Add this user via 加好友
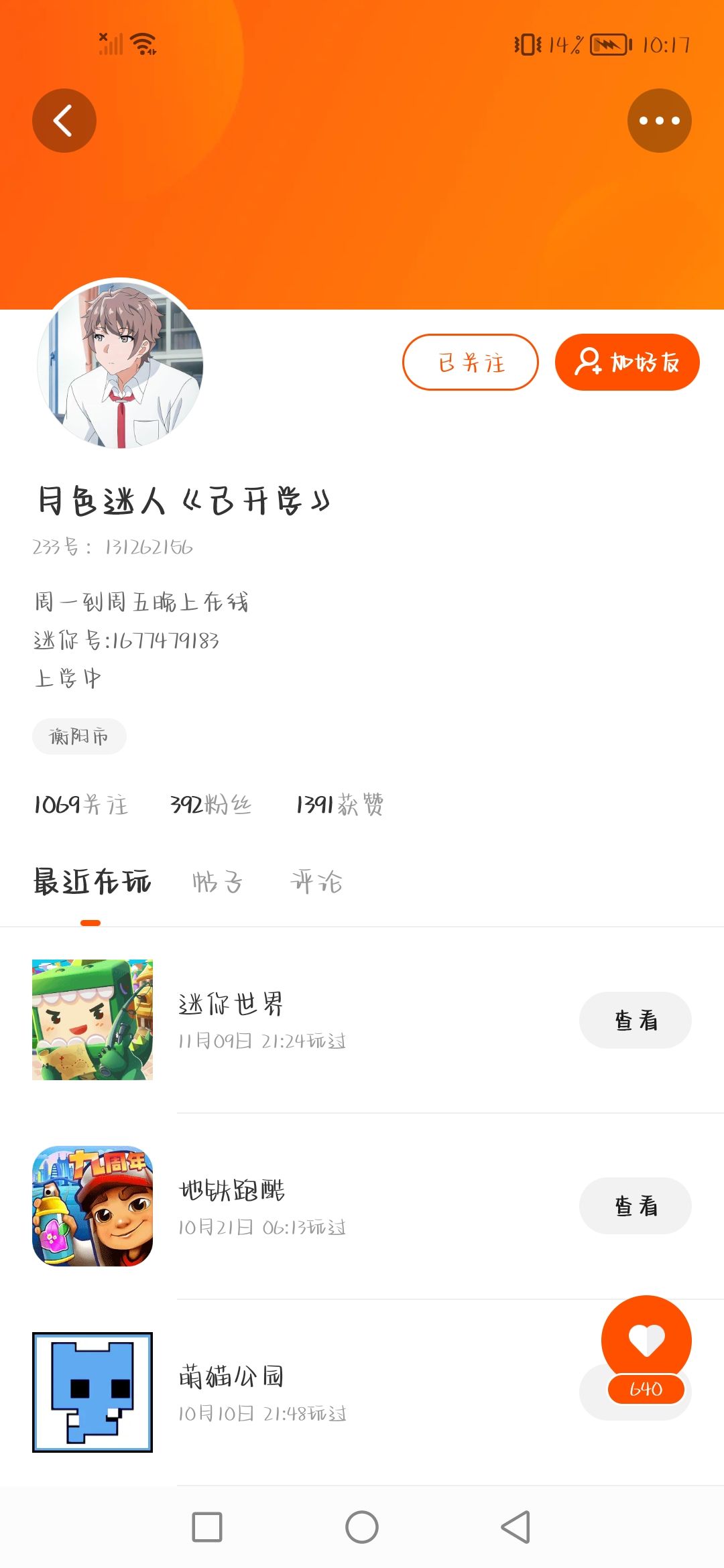The width and height of the screenshot is (724, 1568). coord(627,363)
